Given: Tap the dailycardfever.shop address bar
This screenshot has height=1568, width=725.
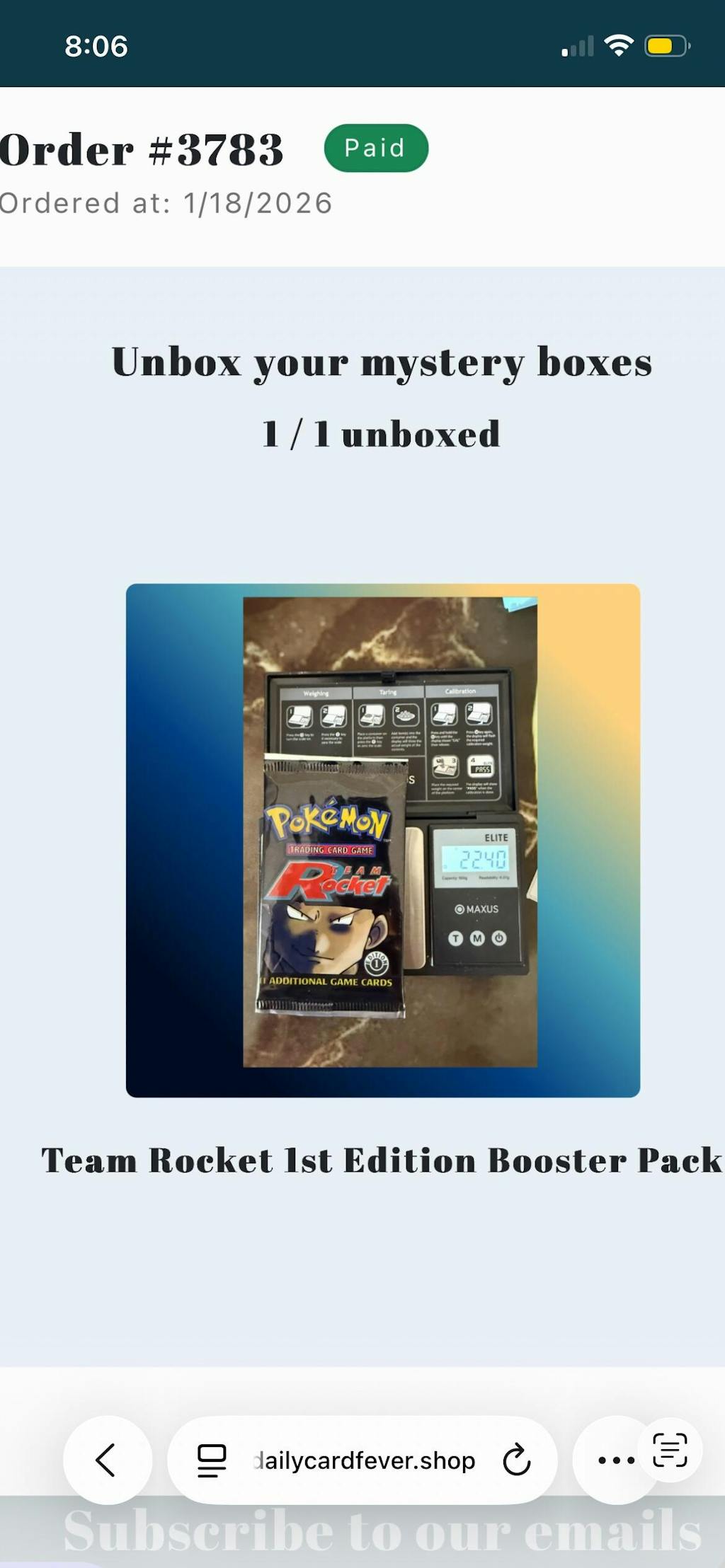Looking at the screenshot, I should (364, 1460).
